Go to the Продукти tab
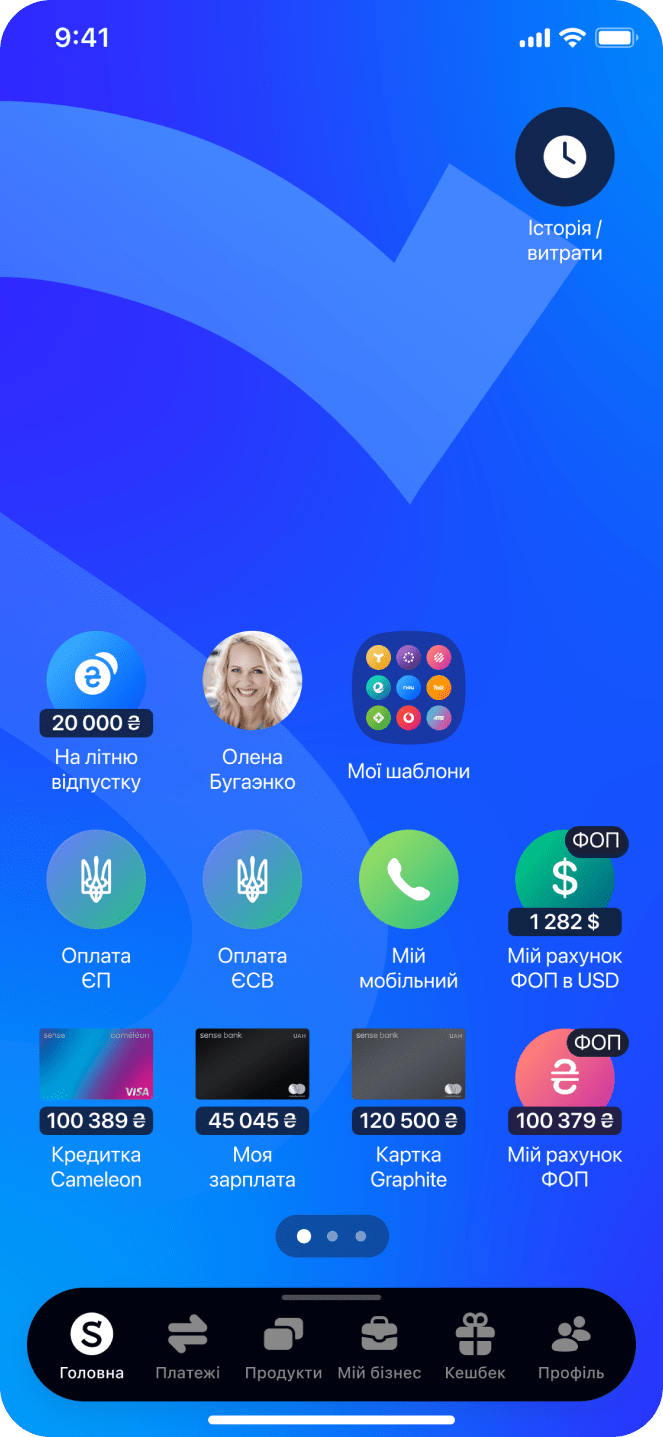The width and height of the screenshot is (663, 1437). pyautogui.click(x=283, y=1345)
